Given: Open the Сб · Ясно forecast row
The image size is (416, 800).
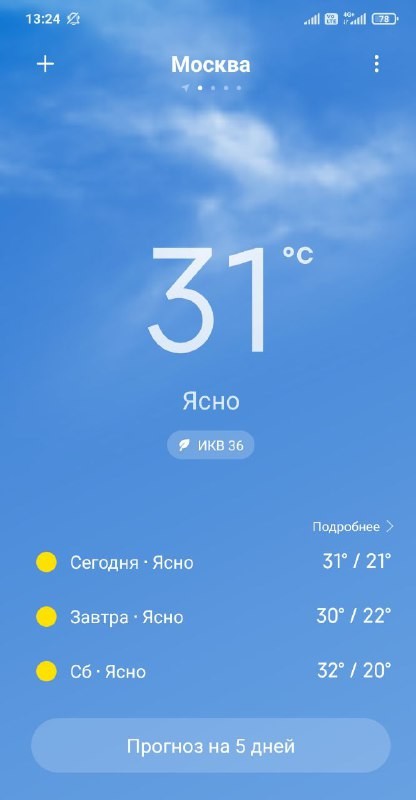Looking at the screenshot, I should [213, 671].
